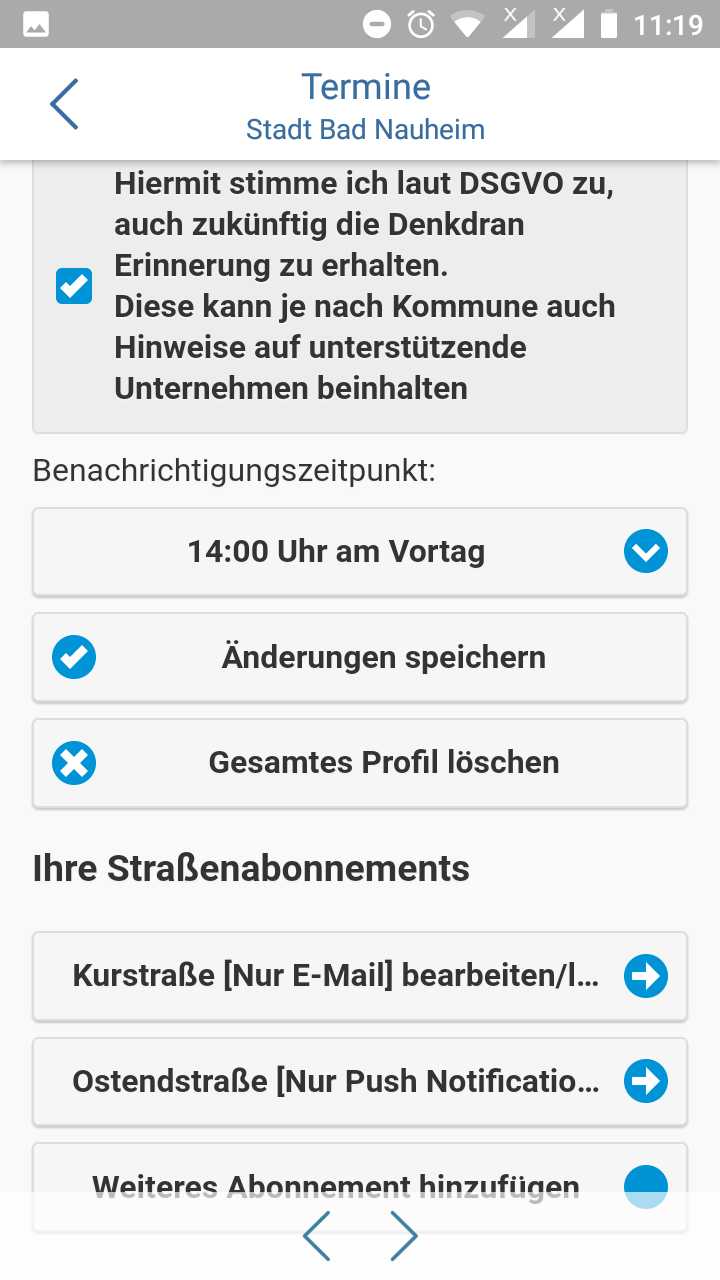Uncheck the DSGVO consent checkbox
The image size is (720, 1280).
pyautogui.click(x=74, y=286)
